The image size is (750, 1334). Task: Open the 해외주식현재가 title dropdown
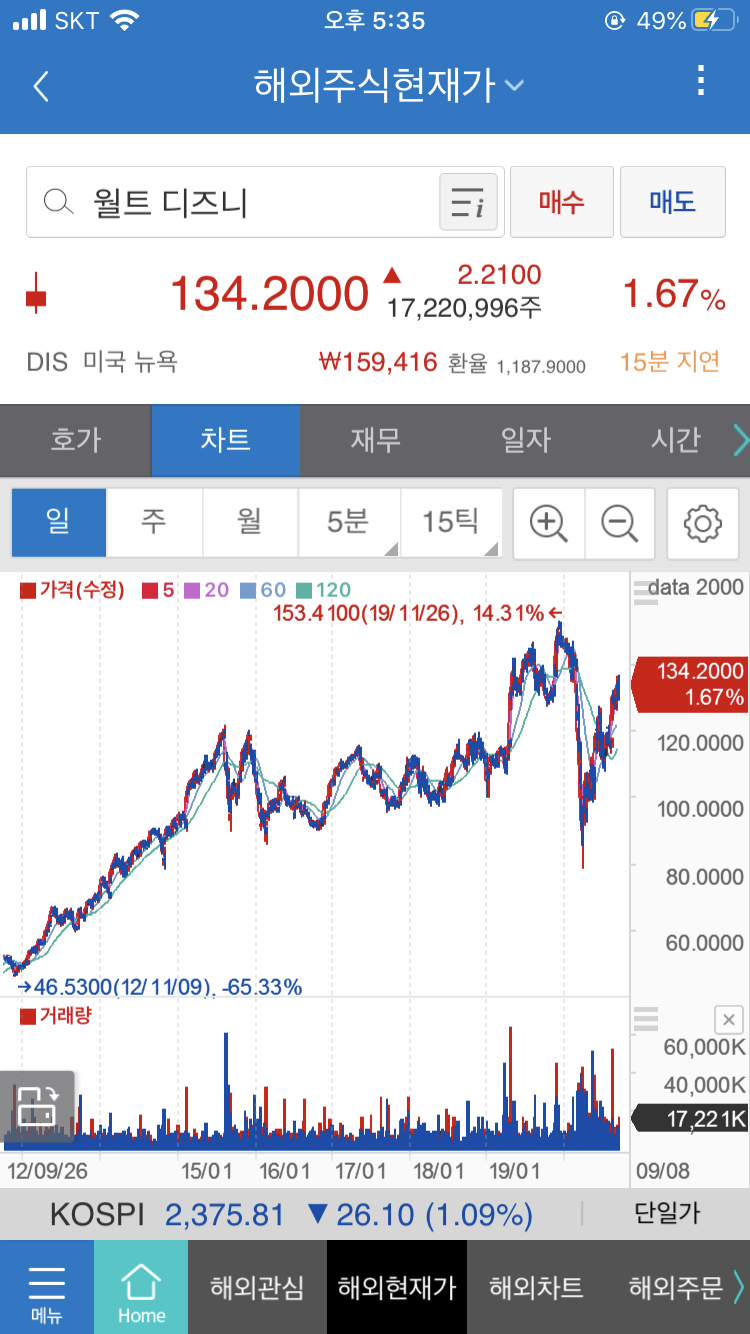tap(512, 86)
